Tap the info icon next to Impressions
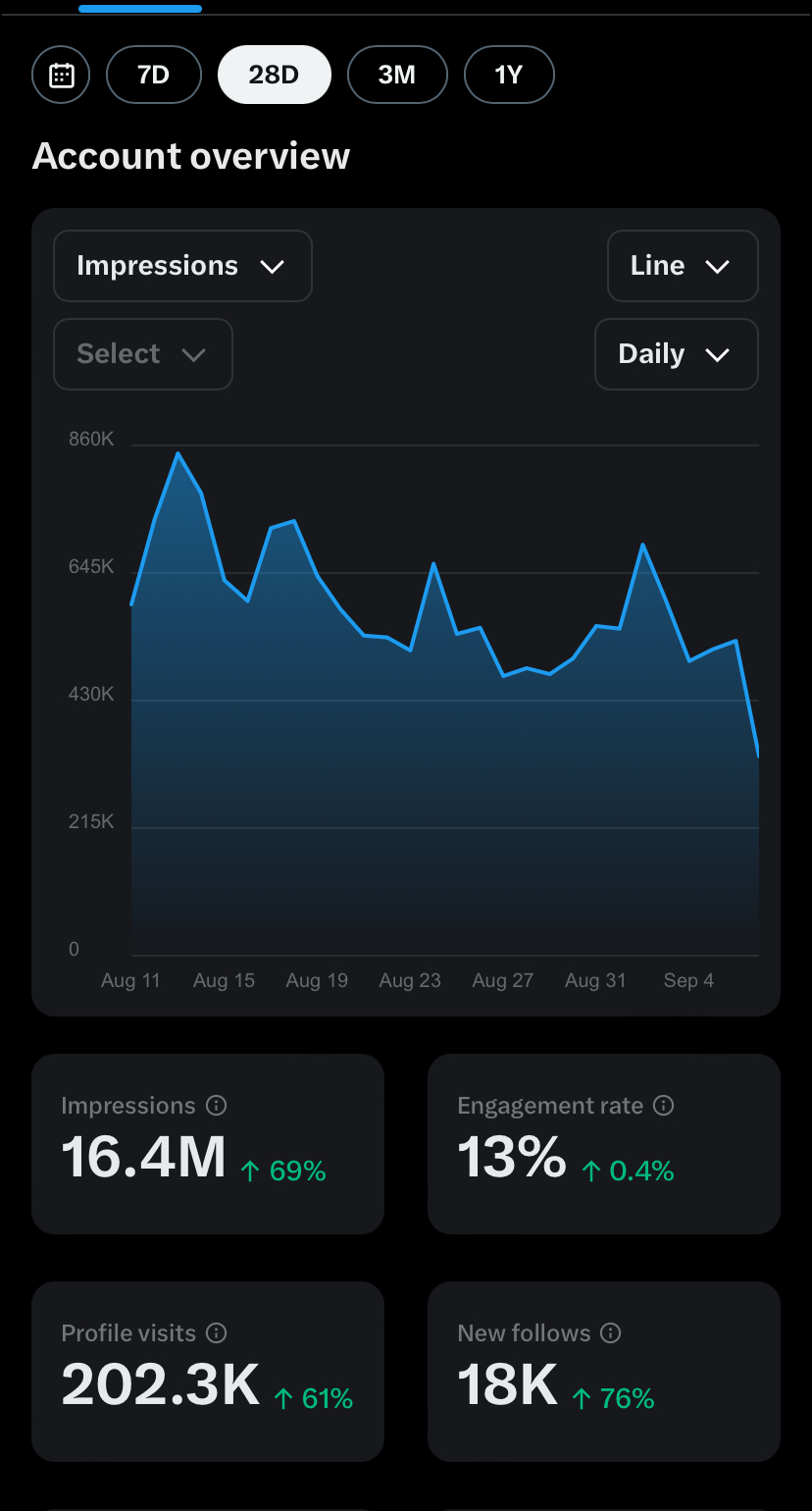Image resolution: width=812 pixels, height=1511 pixels. pyautogui.click(x=217, y=1106)
